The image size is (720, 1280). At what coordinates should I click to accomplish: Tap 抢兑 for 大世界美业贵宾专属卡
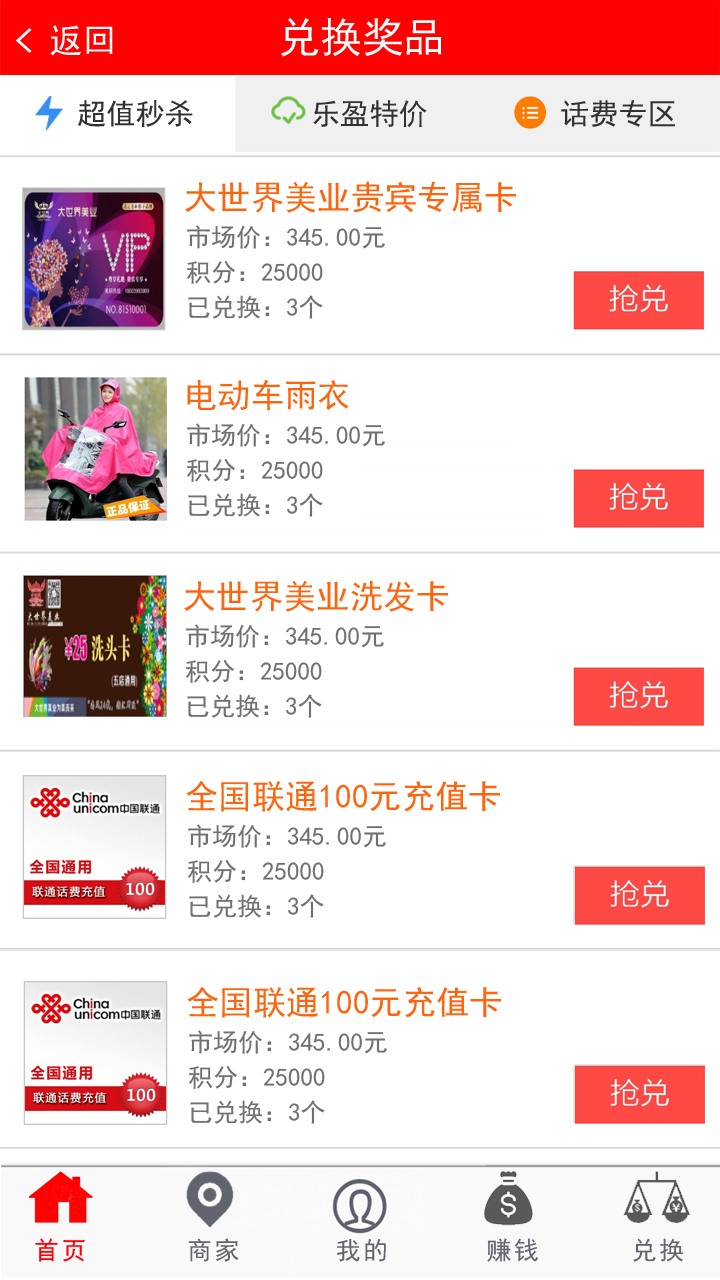coord(638,300)
